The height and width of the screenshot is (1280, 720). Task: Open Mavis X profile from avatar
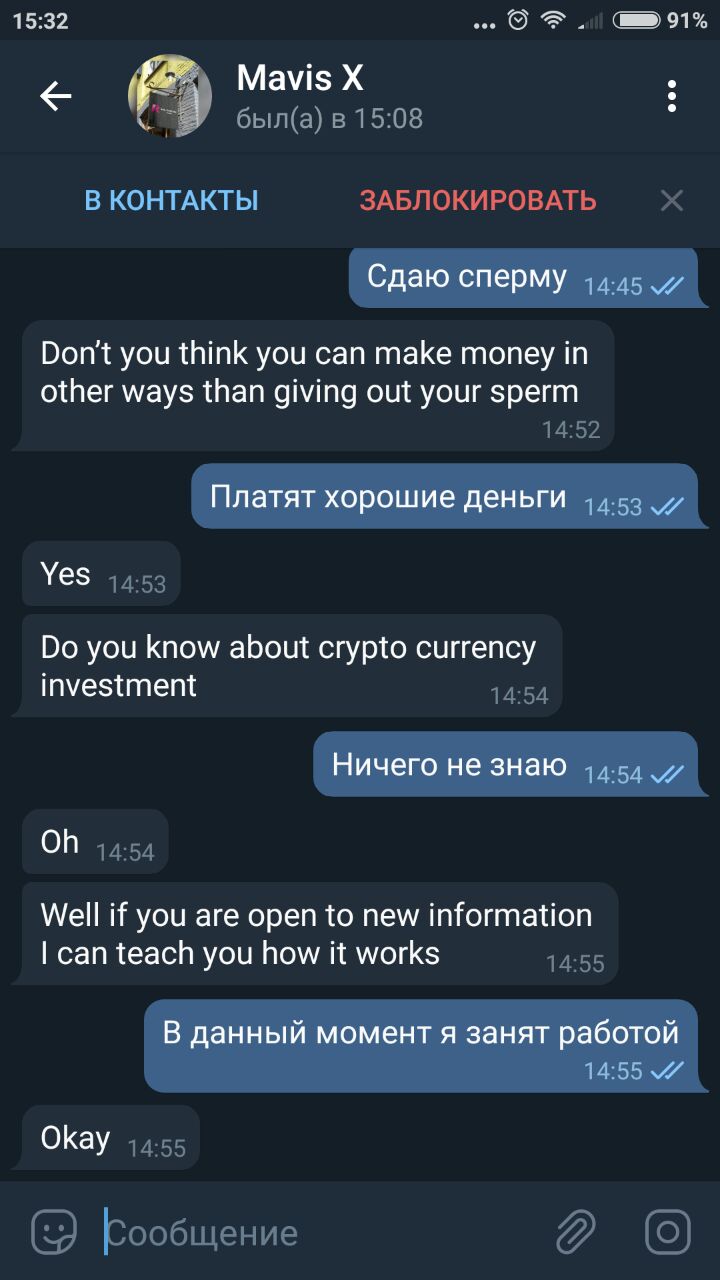point(169,97)
